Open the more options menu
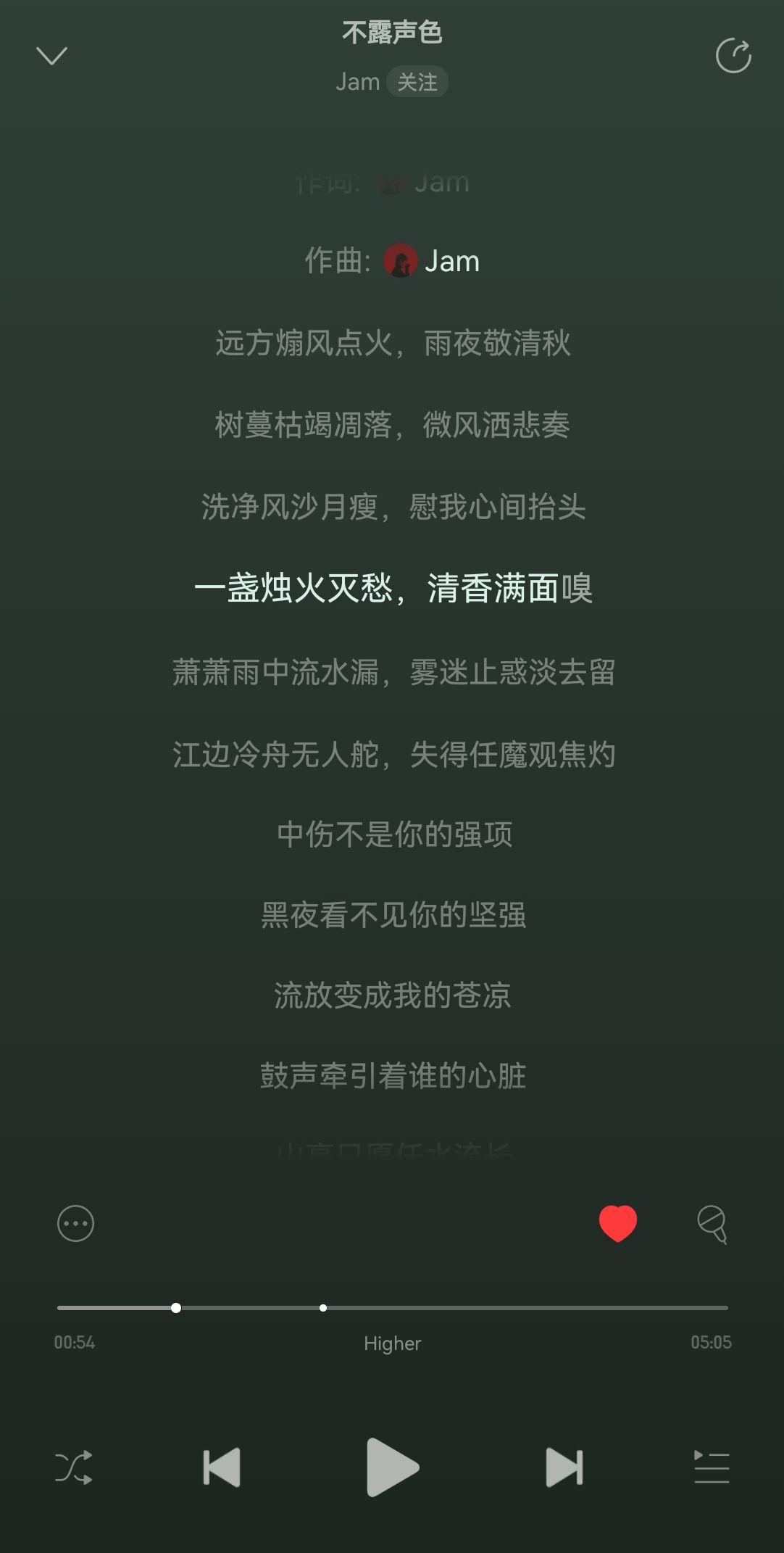Screen dimensions: 784x1553 click(75, 1224)
